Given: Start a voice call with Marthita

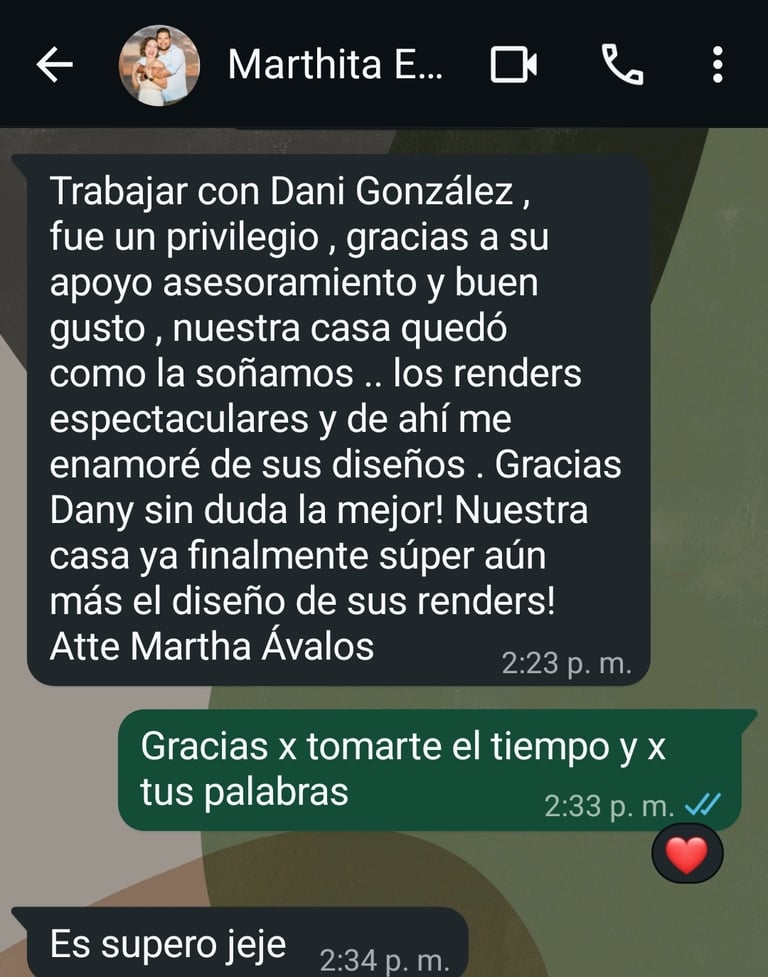Looking at the screenshot, I should point(622,65).
